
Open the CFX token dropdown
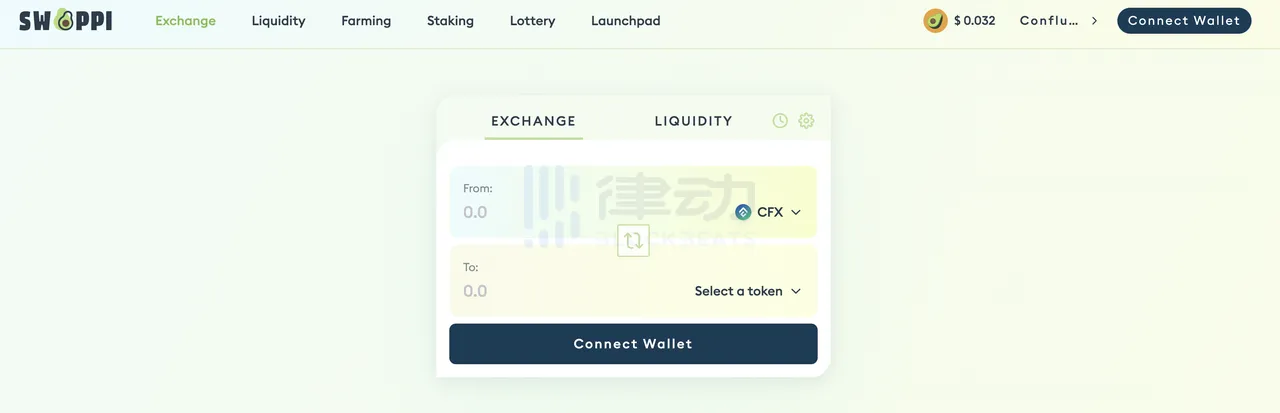coord(768,212)
